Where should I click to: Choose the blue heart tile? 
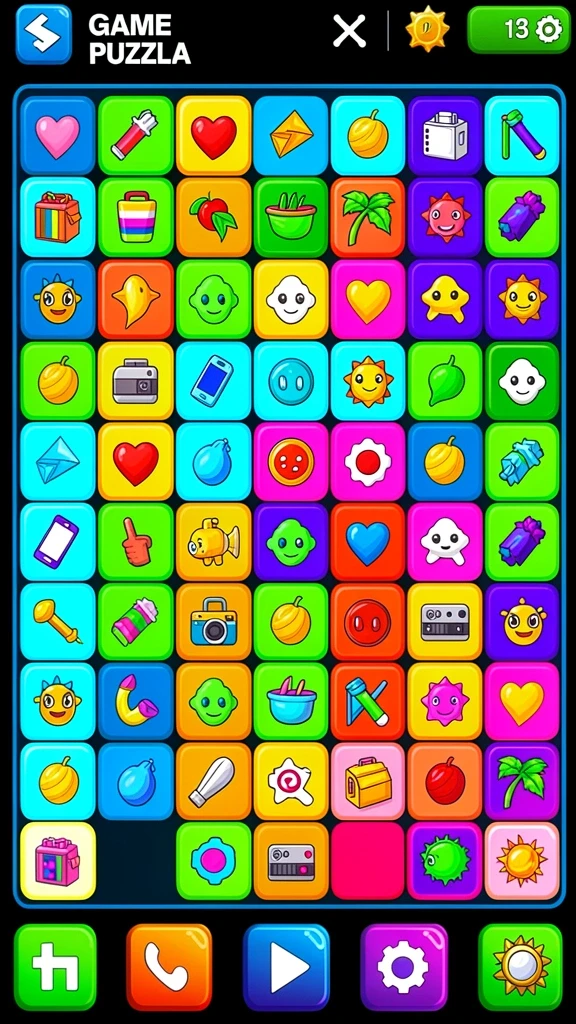[x=368, y=542]
